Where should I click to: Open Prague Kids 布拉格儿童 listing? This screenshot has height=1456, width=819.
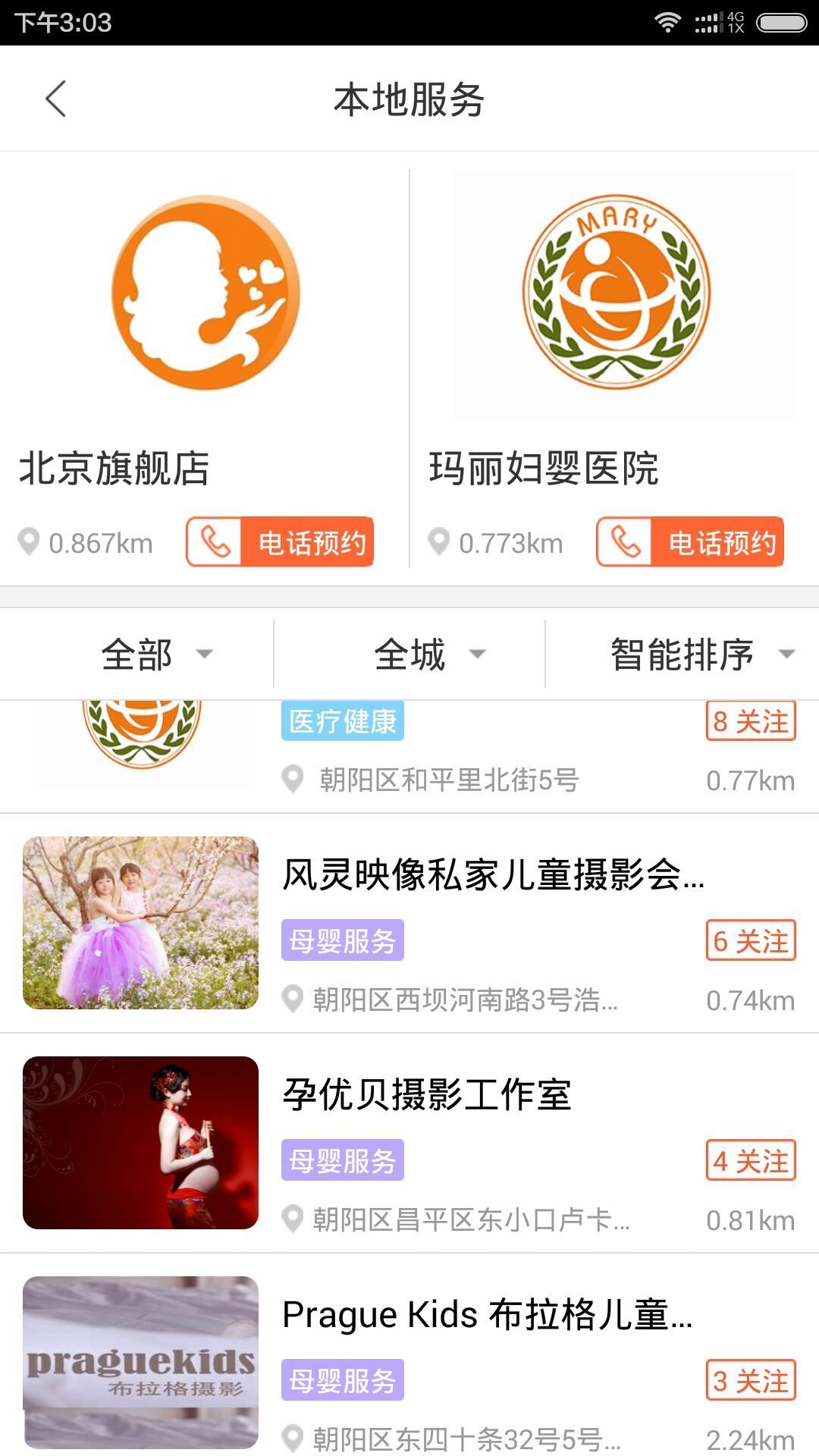click(485, 1315)
